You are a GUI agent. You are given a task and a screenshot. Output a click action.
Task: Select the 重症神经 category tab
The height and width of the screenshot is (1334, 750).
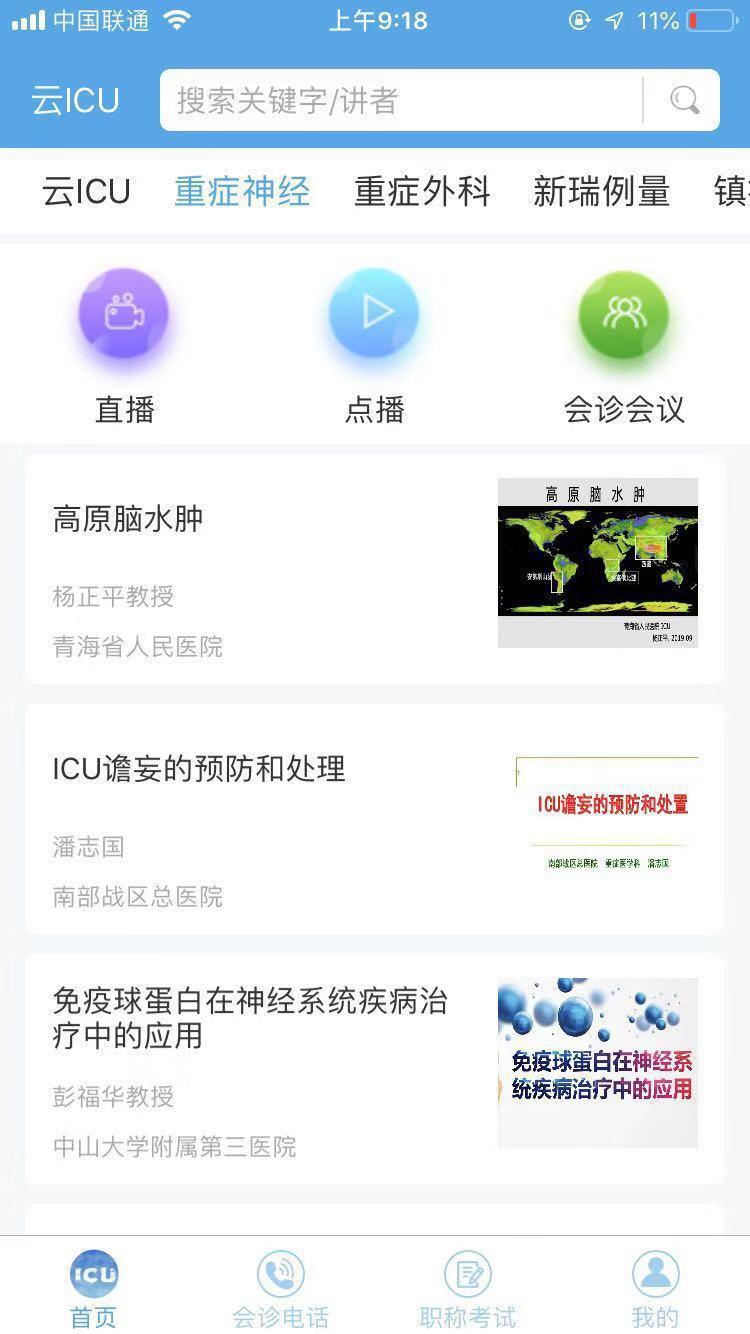pyautogui.click(x=242, y=191)
